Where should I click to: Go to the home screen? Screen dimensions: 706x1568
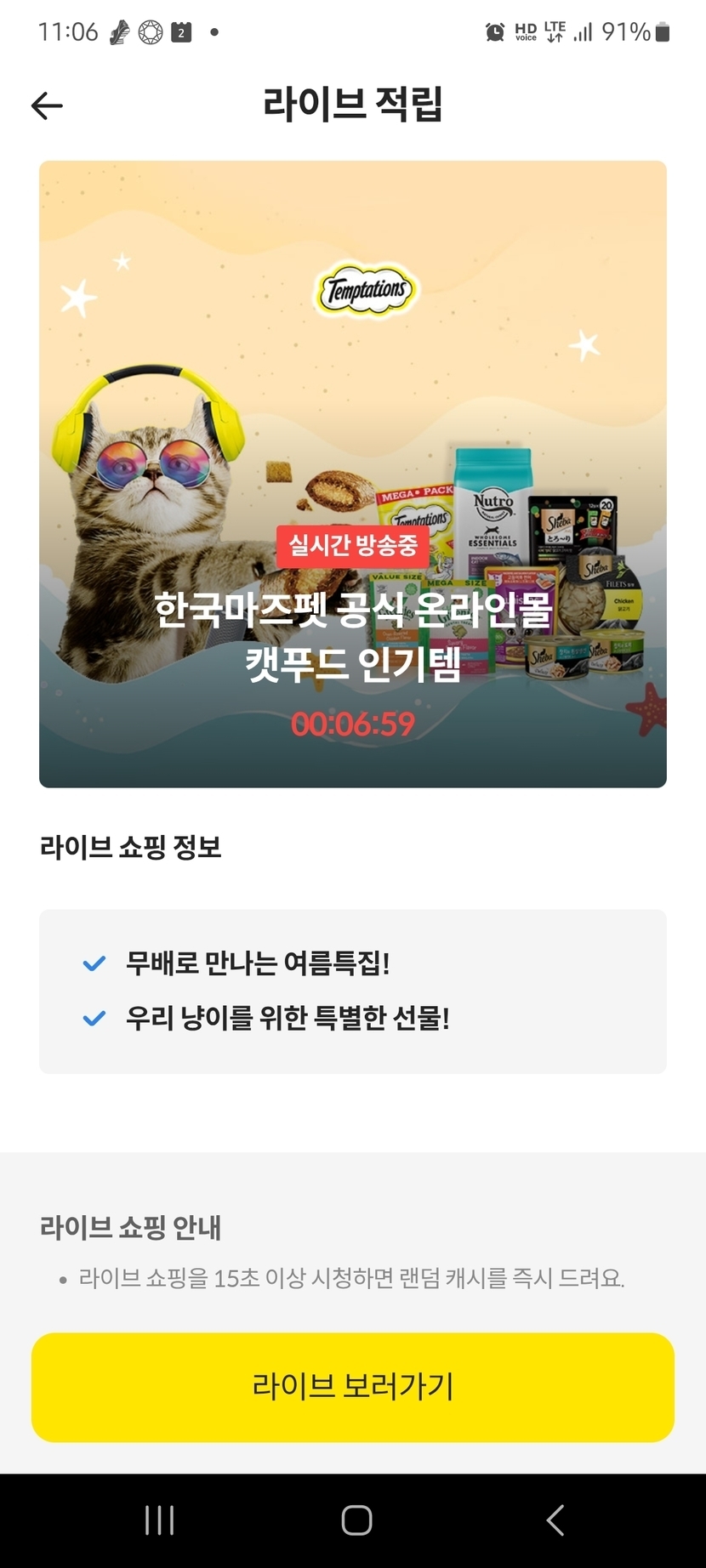click(356, 1520)
